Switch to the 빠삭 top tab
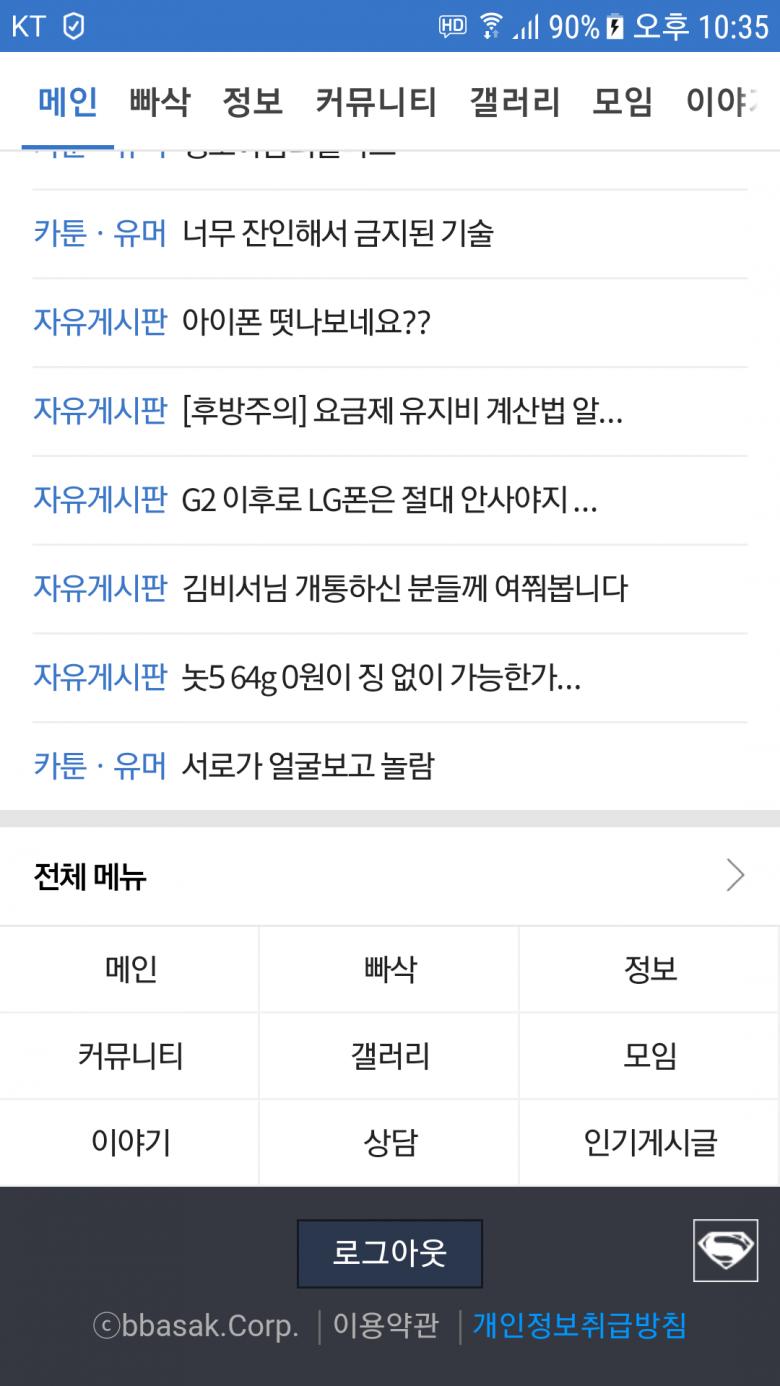 point(159,101)
